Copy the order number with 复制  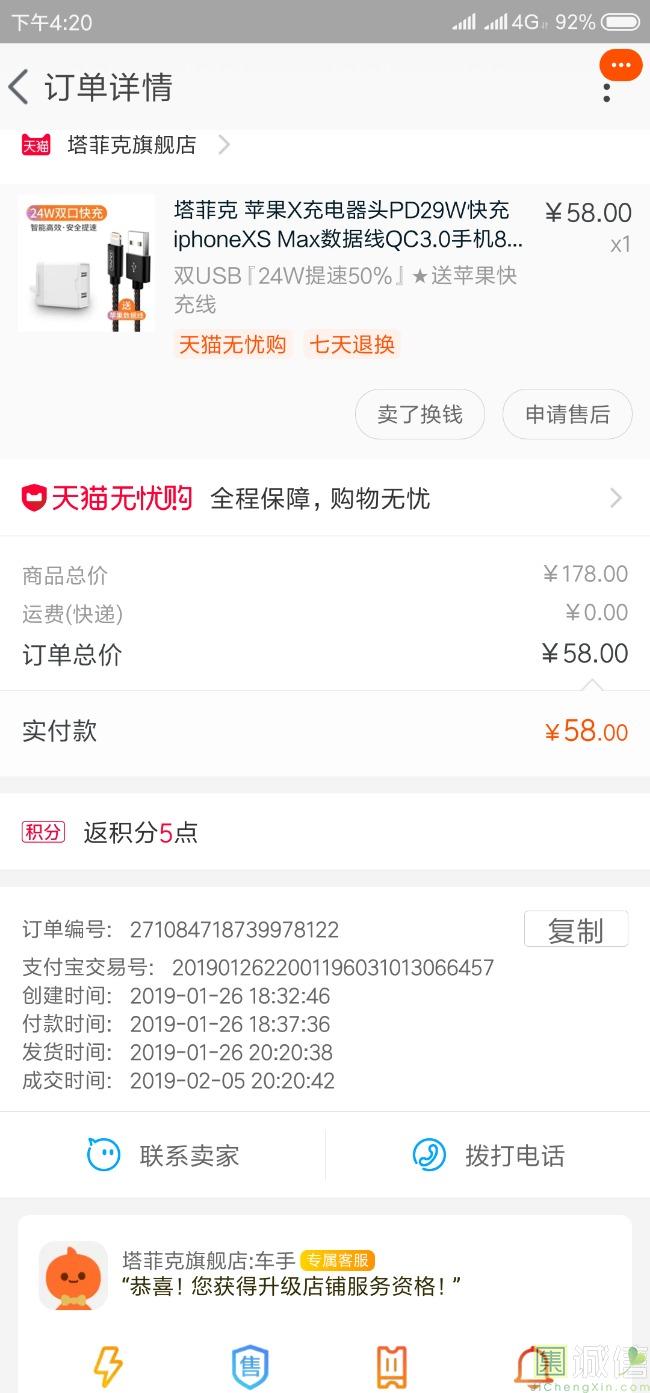(x=576, y=929)
